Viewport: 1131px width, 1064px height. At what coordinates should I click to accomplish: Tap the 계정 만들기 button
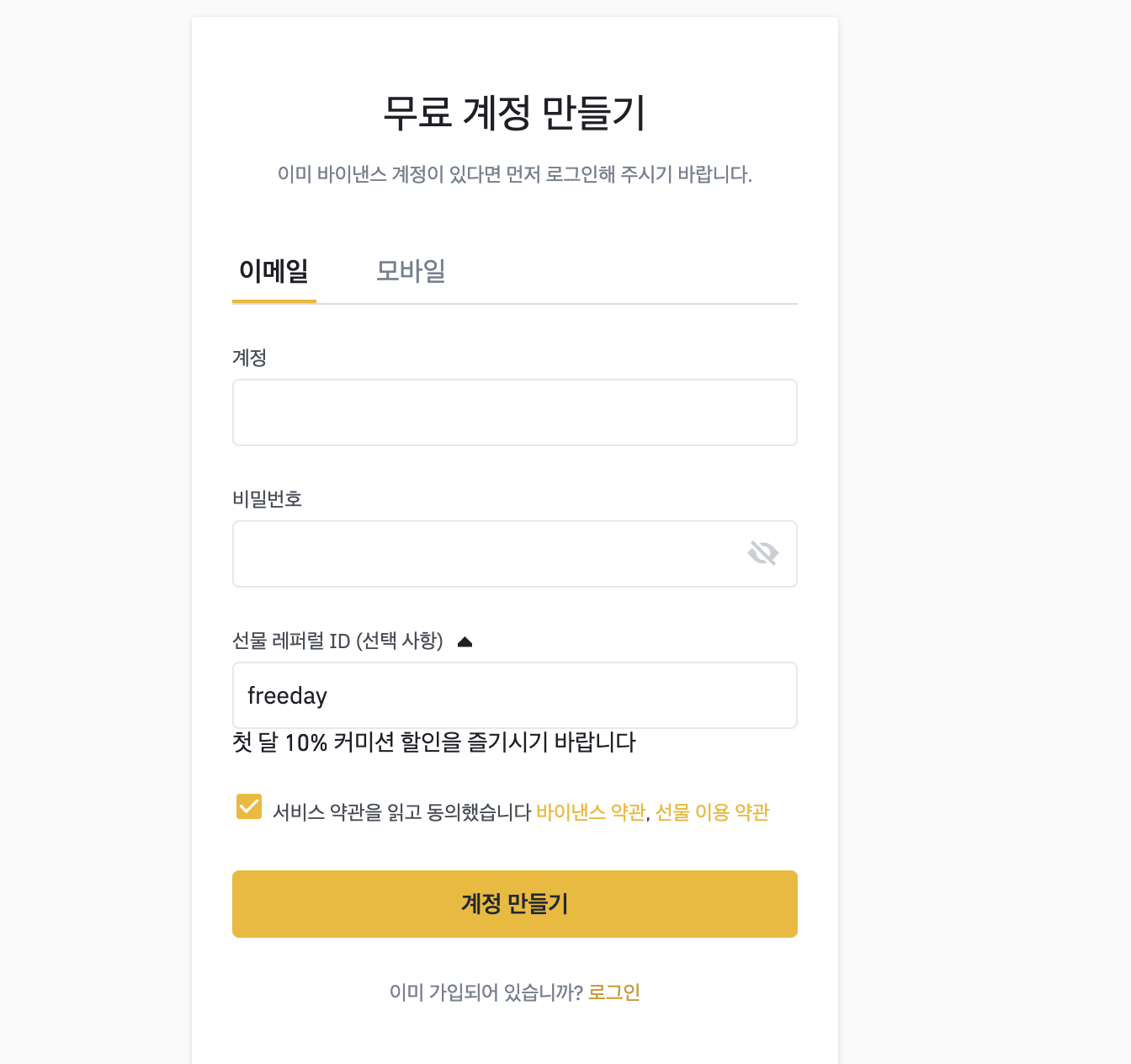[514, 904]
